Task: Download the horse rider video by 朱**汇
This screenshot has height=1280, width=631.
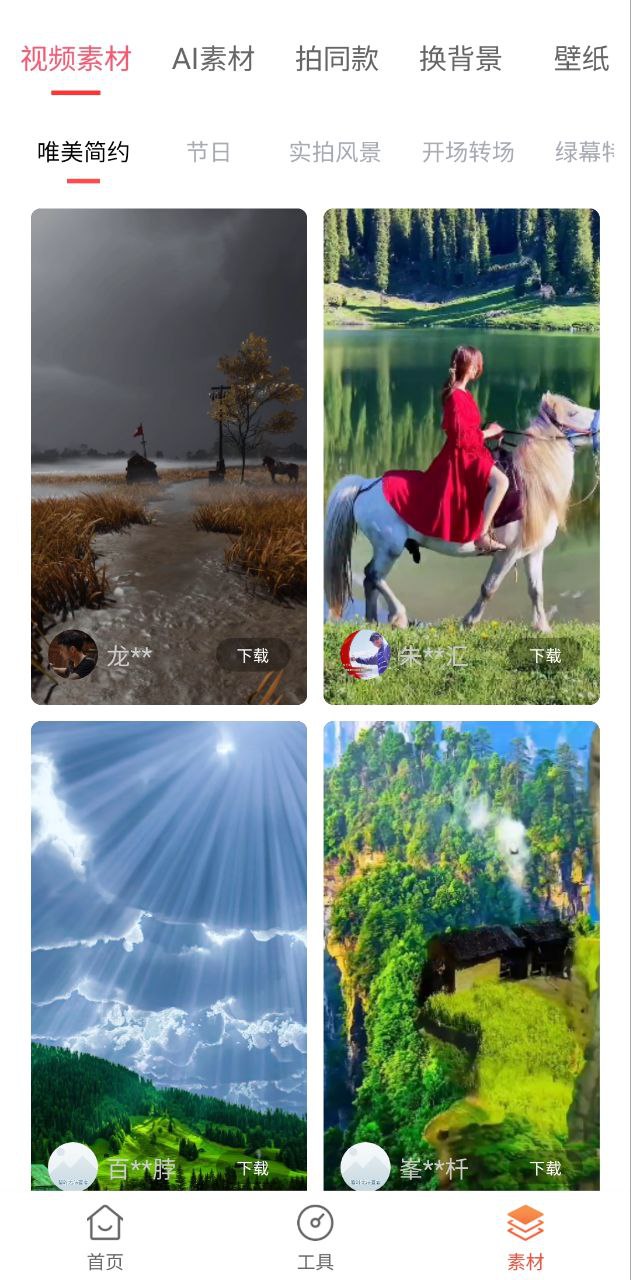Action: point(545,656)
